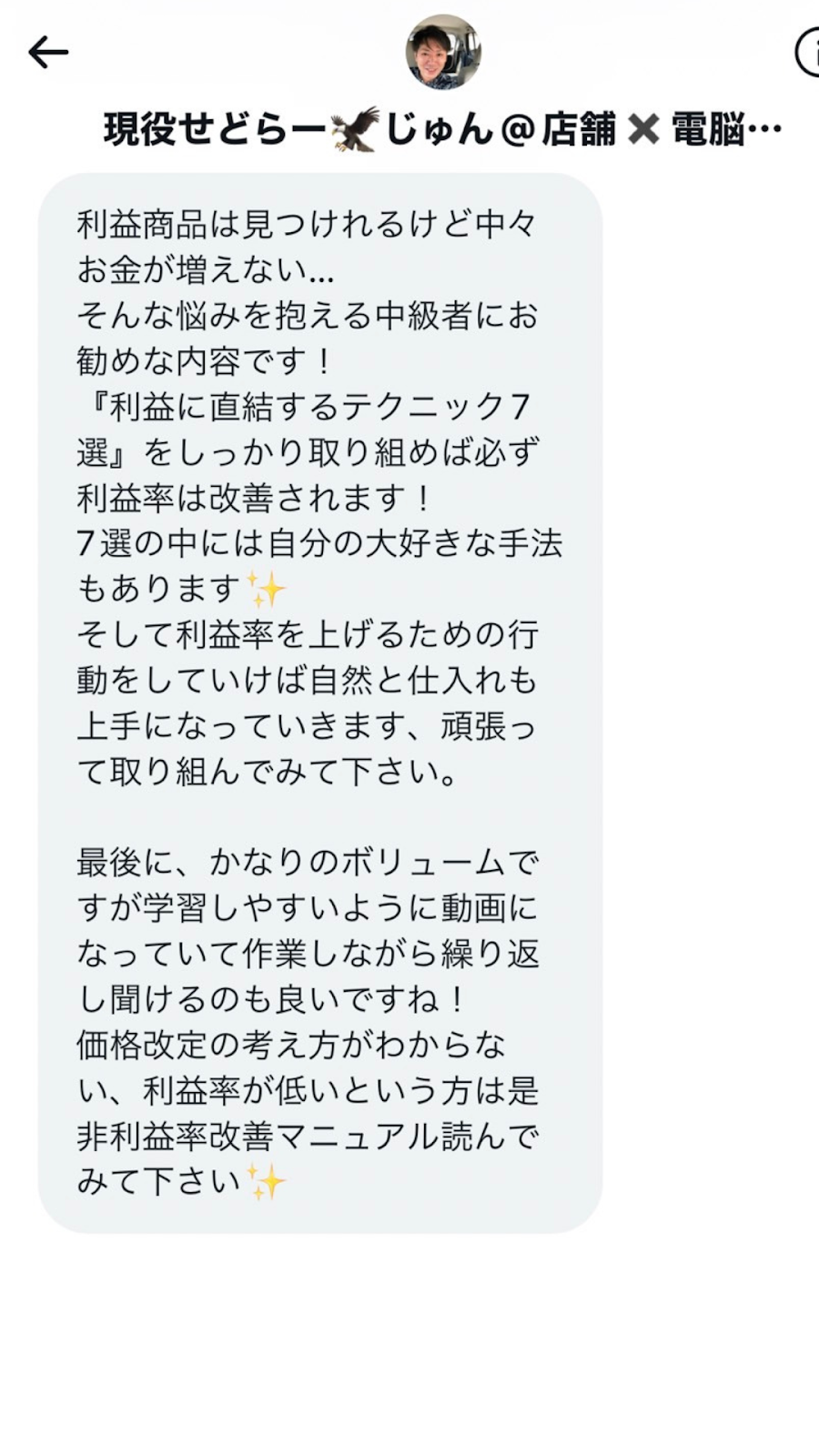
Task: Open the sender's profile picture
Action: [443, 52]
